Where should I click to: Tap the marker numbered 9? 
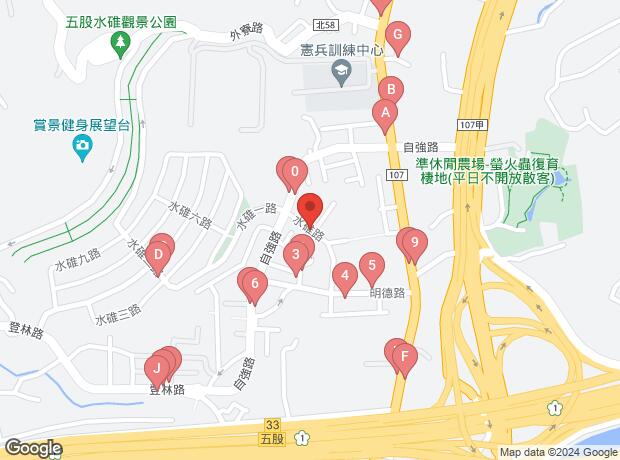(413, 242)
